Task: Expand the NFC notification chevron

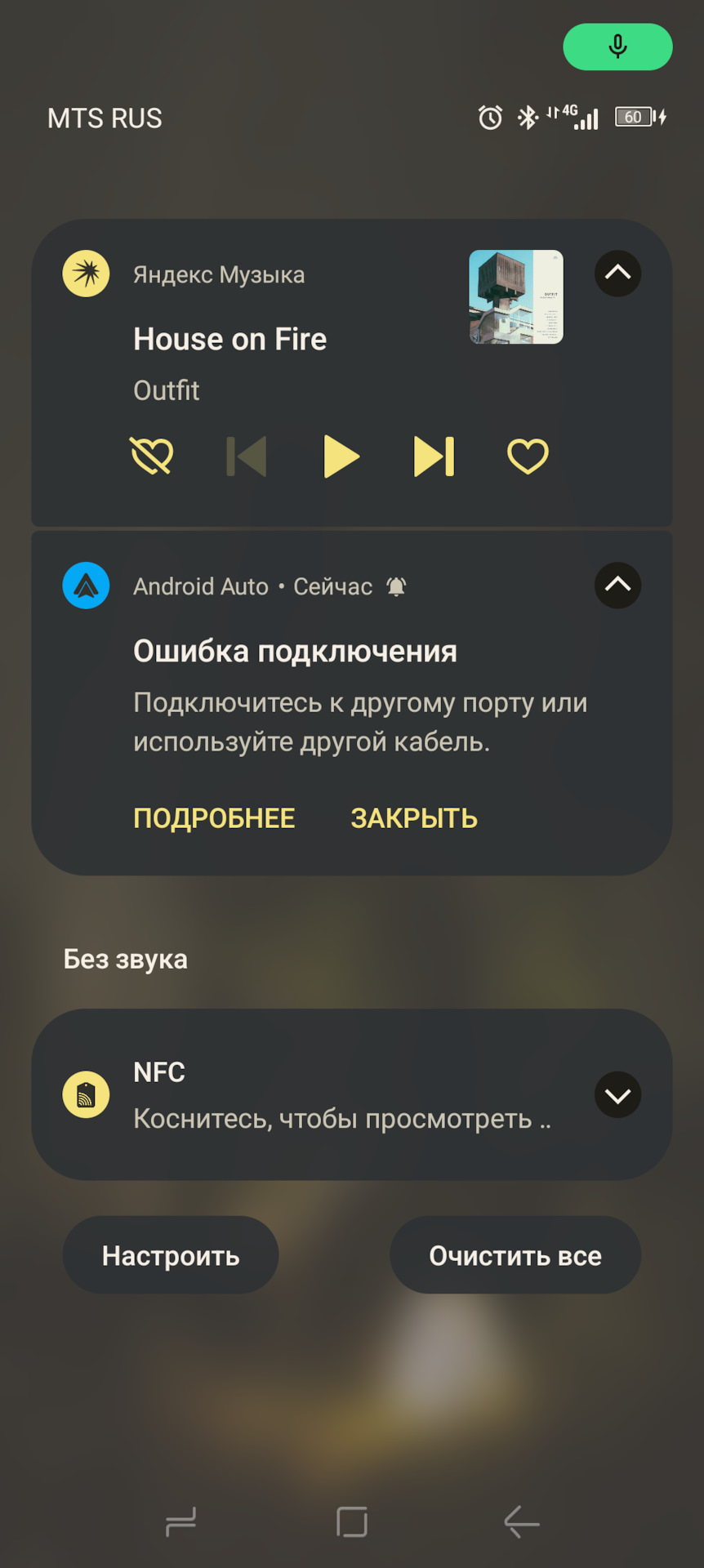Action: (x=617, y=1094)
